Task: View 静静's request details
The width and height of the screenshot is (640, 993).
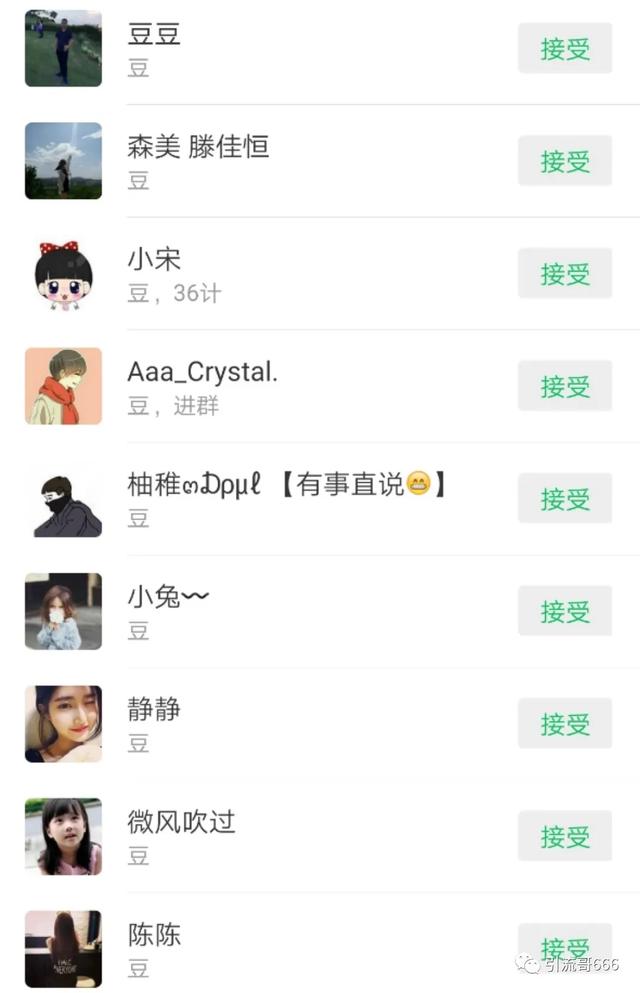Action: [x=300, y=724]
